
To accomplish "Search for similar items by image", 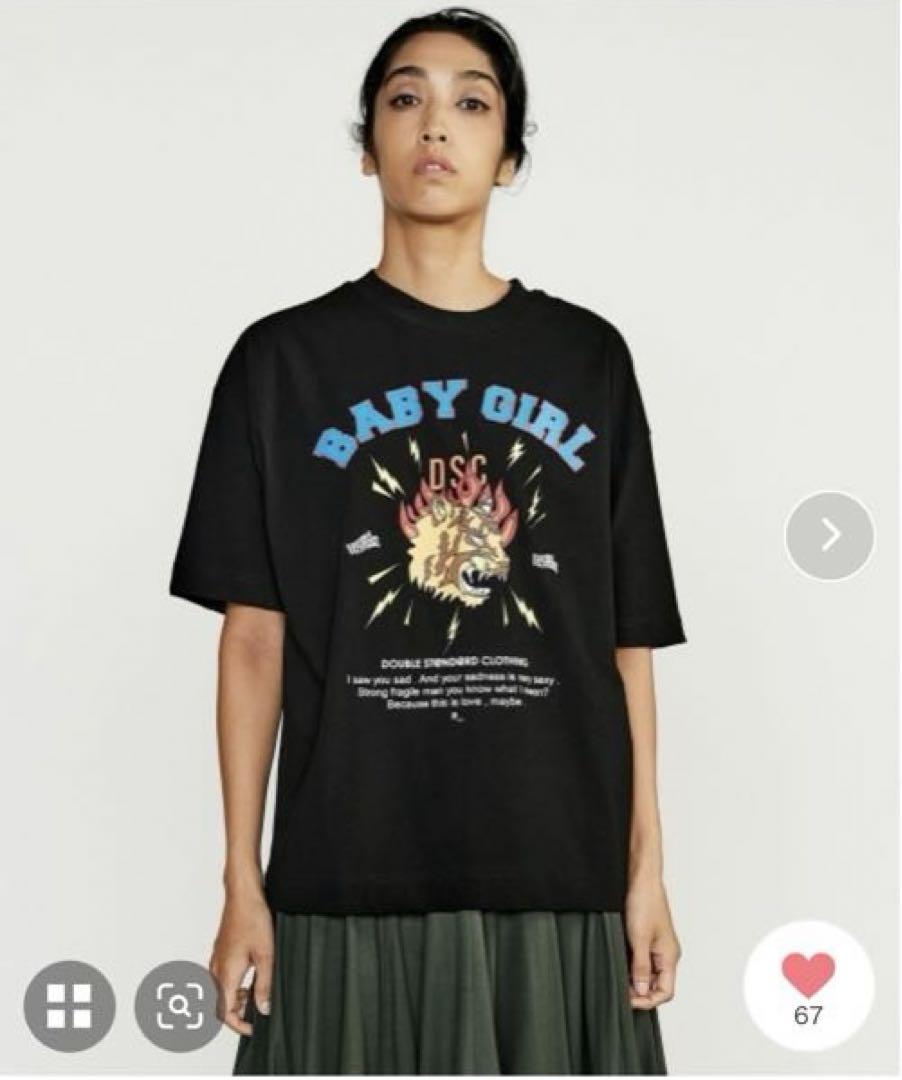I will [180, 1005].
